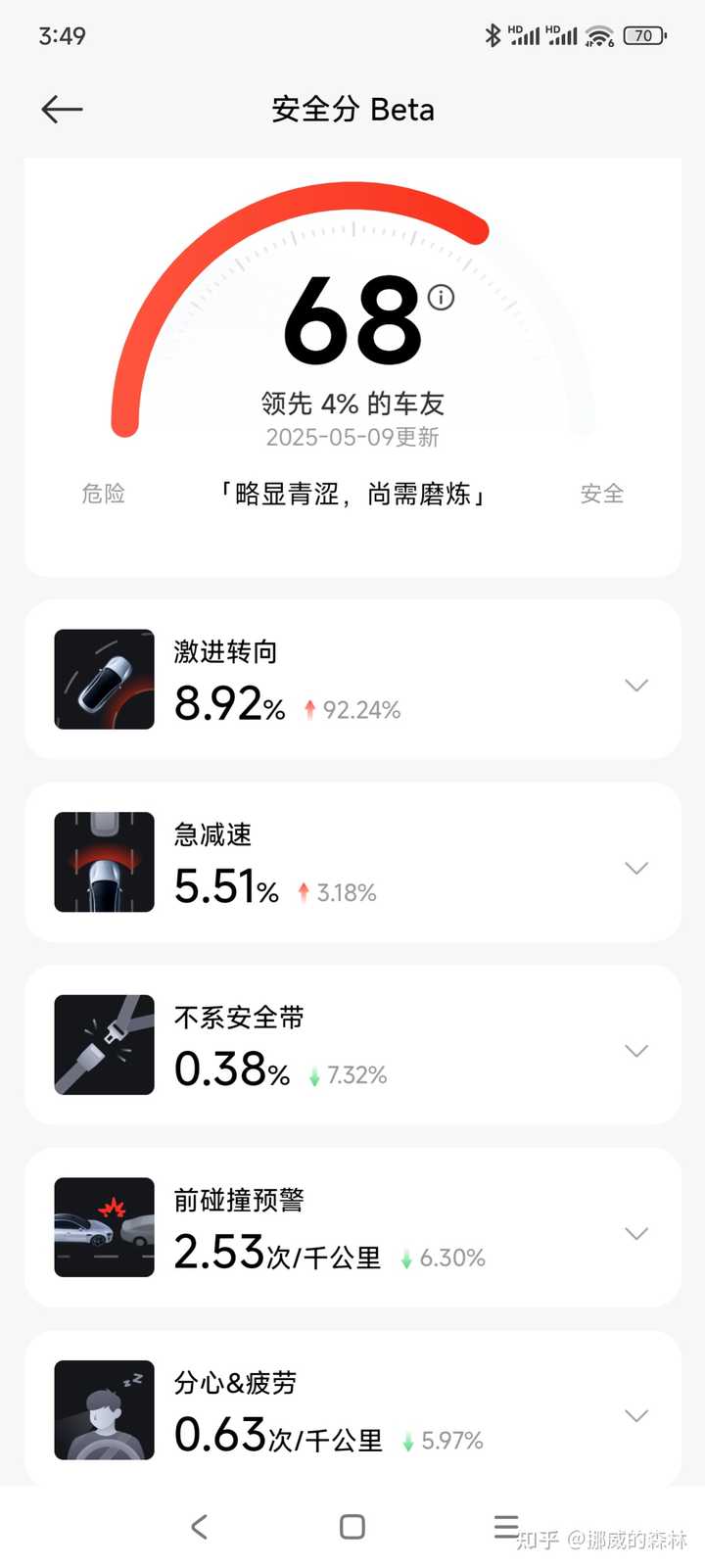
Task: Expand the 激进转向 card
Action: coord(636,685)
